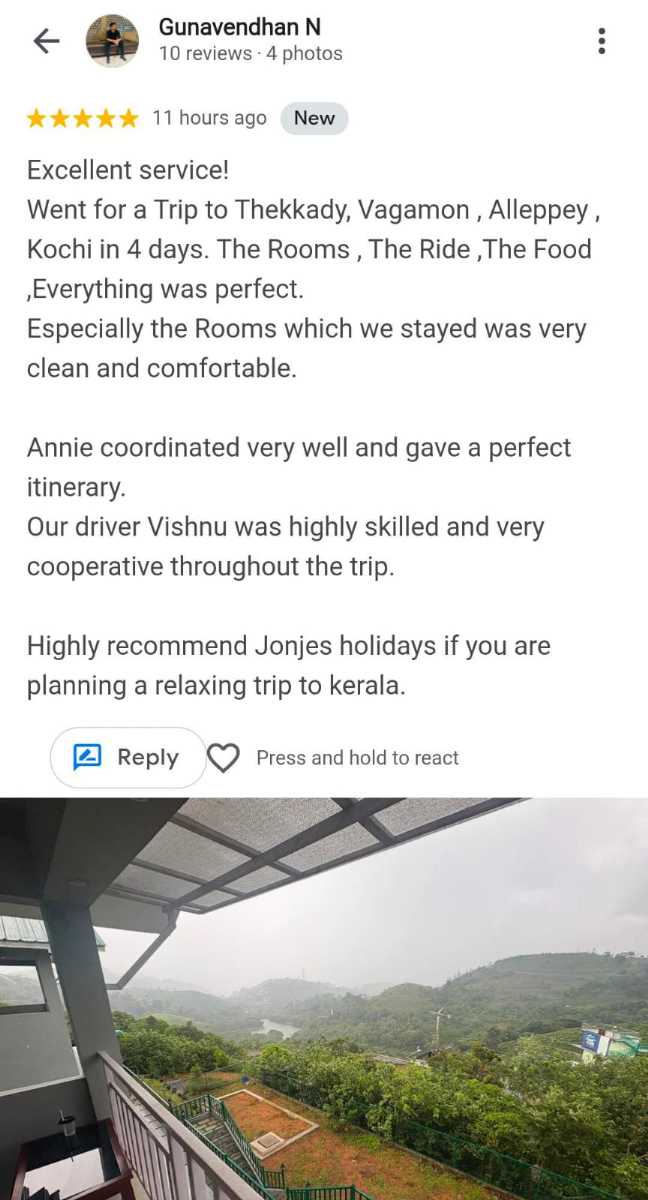This screenshot has height=1200, width=648.
Task: Open the three-dot overflow menu
Action: [601, 41]
